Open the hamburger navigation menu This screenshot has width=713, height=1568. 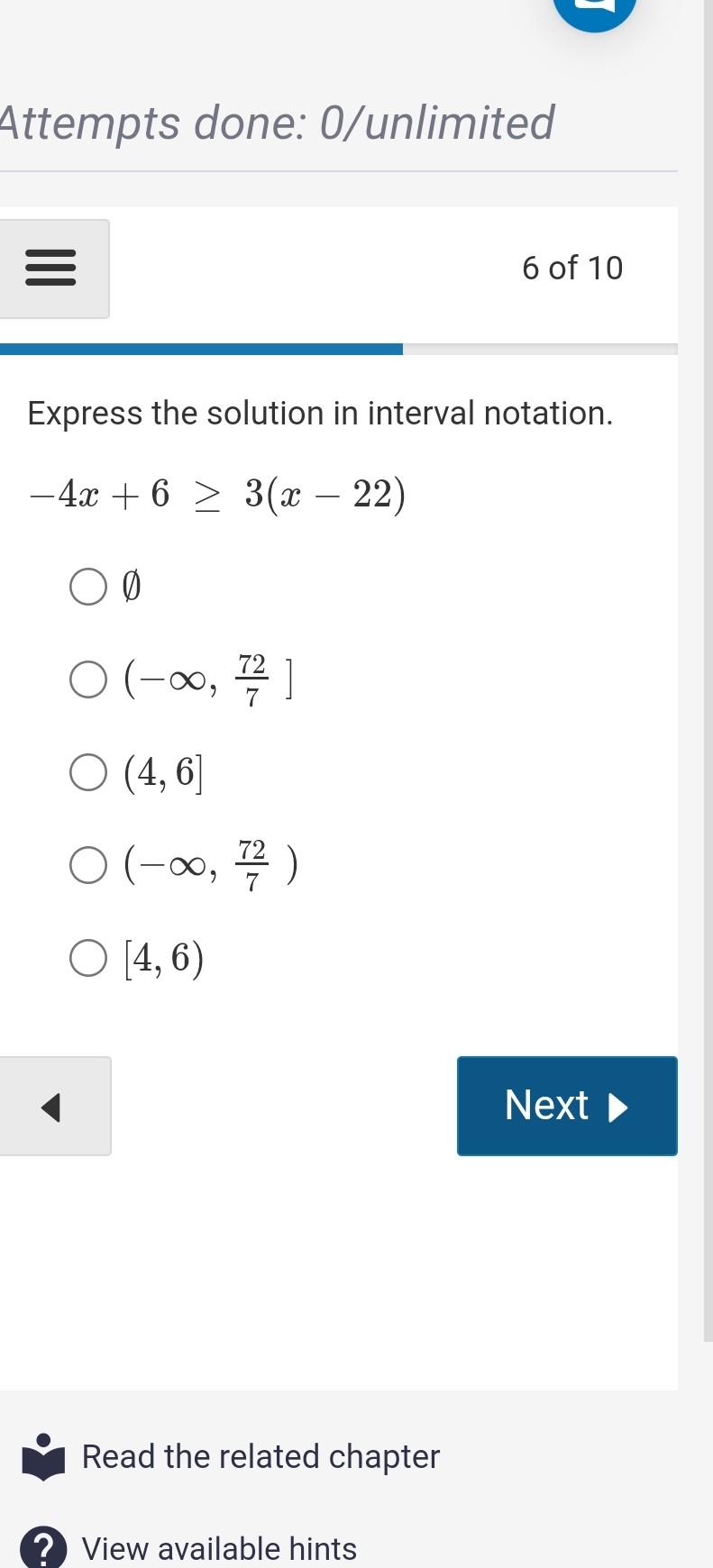pos(50,267)
